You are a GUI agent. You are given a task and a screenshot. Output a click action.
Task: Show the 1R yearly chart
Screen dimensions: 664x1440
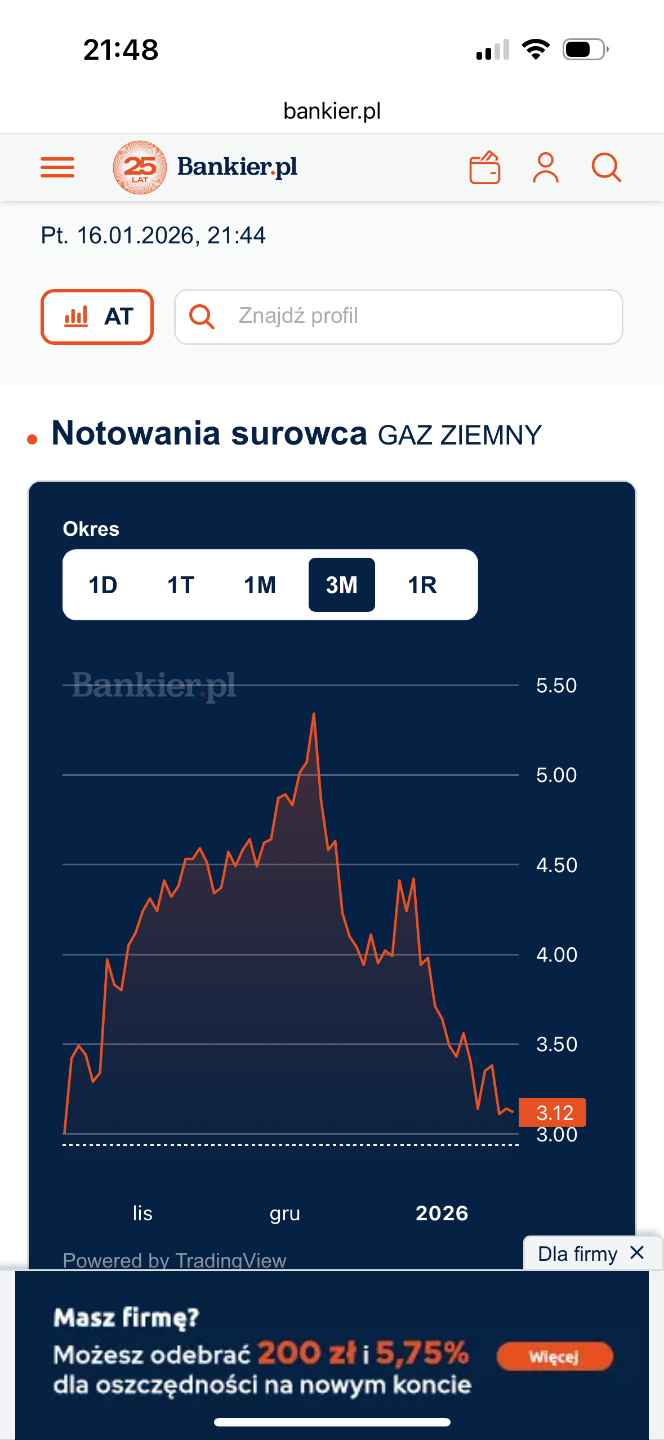tap(422, 585)
